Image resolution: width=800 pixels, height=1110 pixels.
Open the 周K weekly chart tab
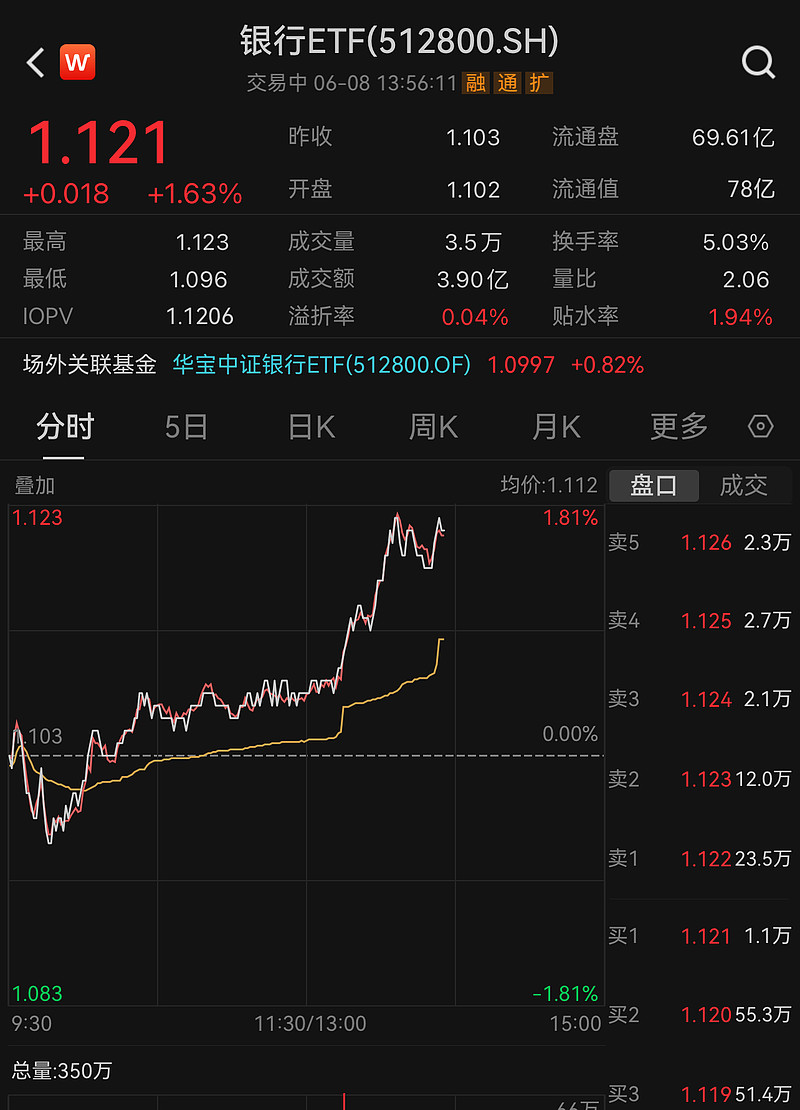click(x=432, y=426)
